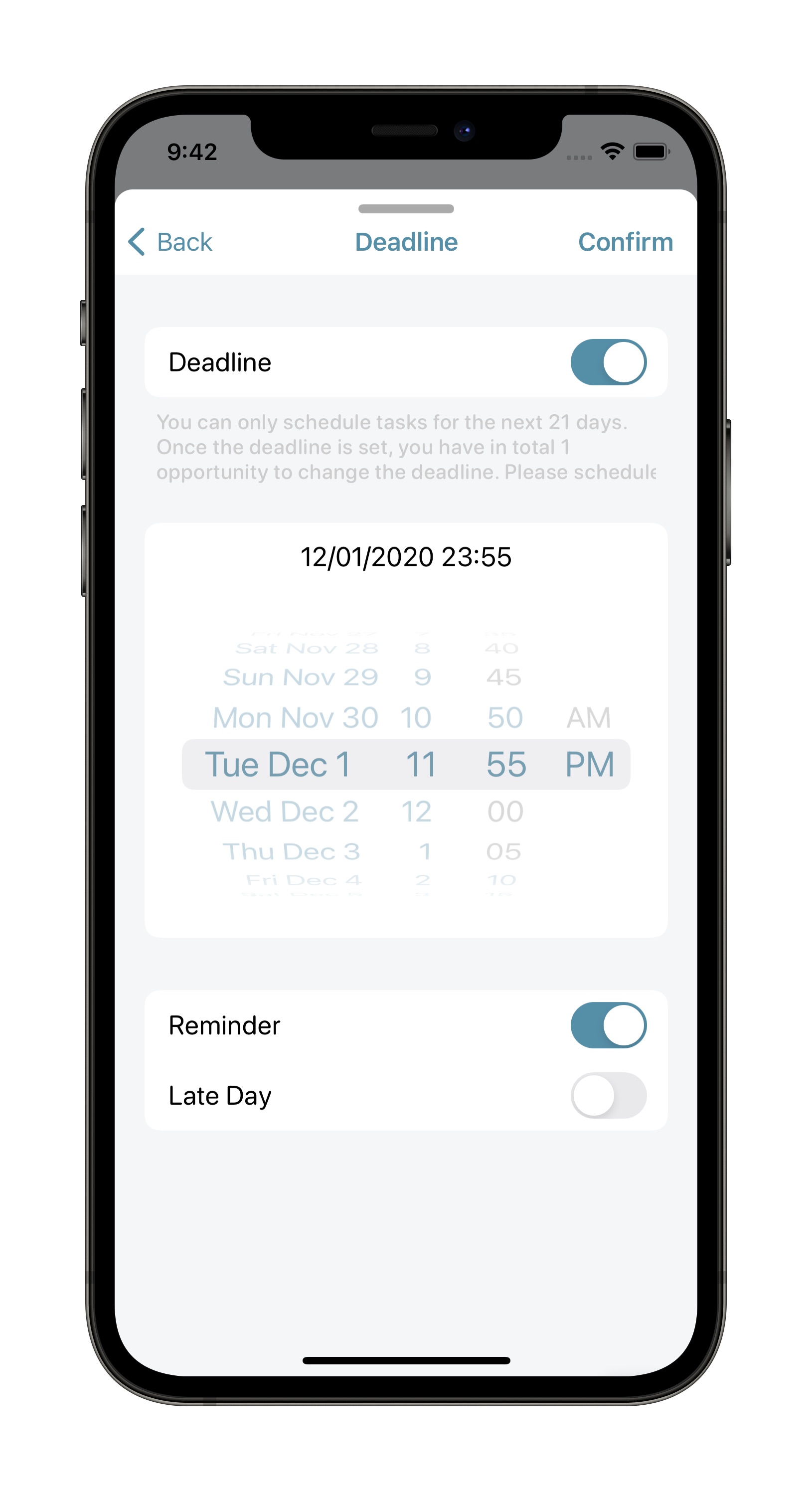The image size is (812, 1492).
Task: Pick hour 10 in the time picker
Action: click(416, 718)
